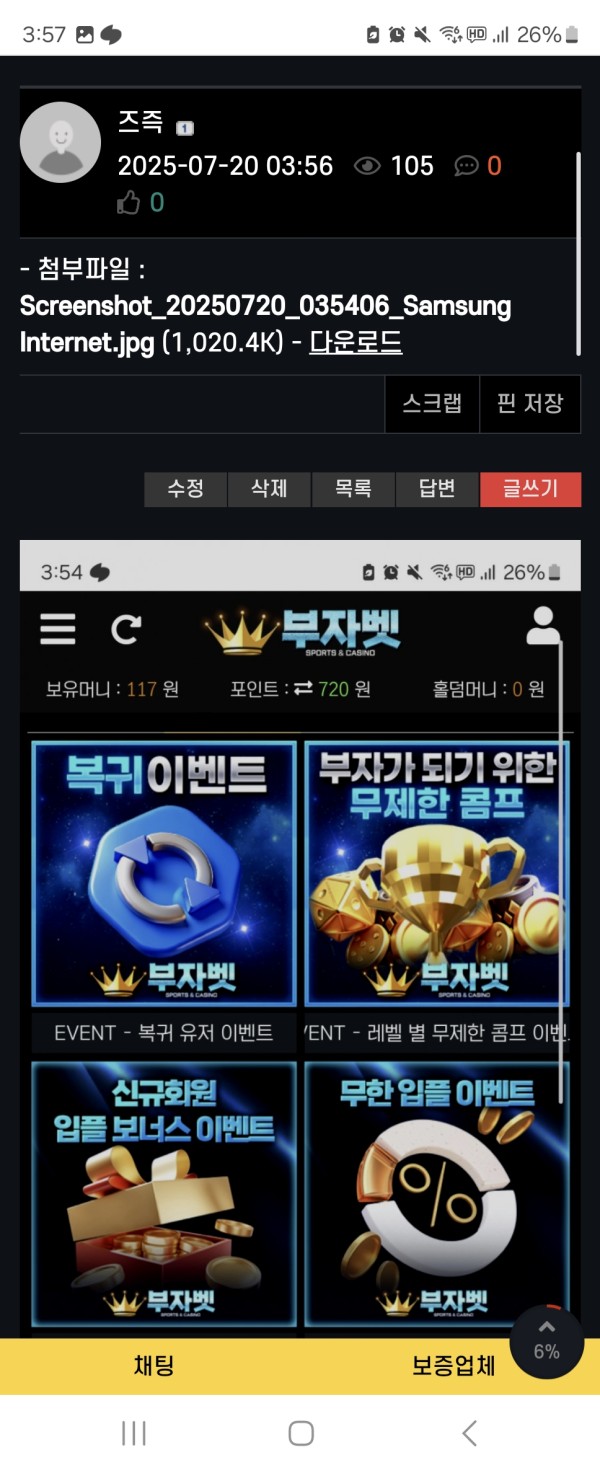Go to the system home screen
Screen dimensions: 600x1473
[x=300, y=1433]
